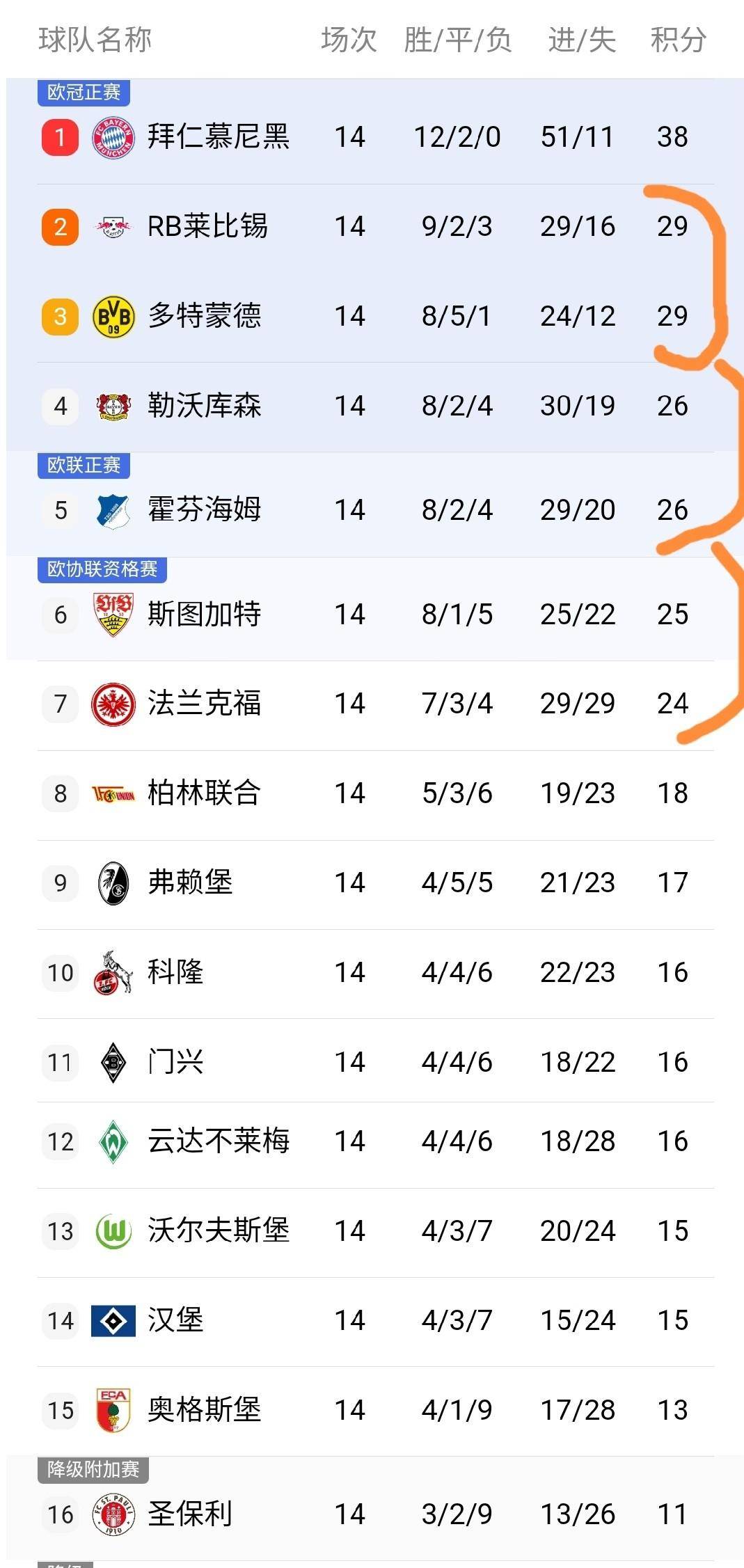This screenshot has width=744, height=1568.
Task: Select the 弗赖堡 row
Action: coord(190,882)
